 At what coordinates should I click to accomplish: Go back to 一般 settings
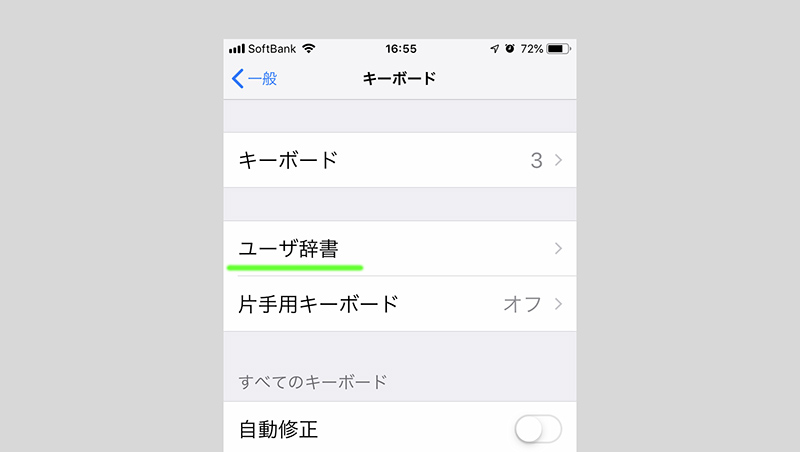(255, 78)
